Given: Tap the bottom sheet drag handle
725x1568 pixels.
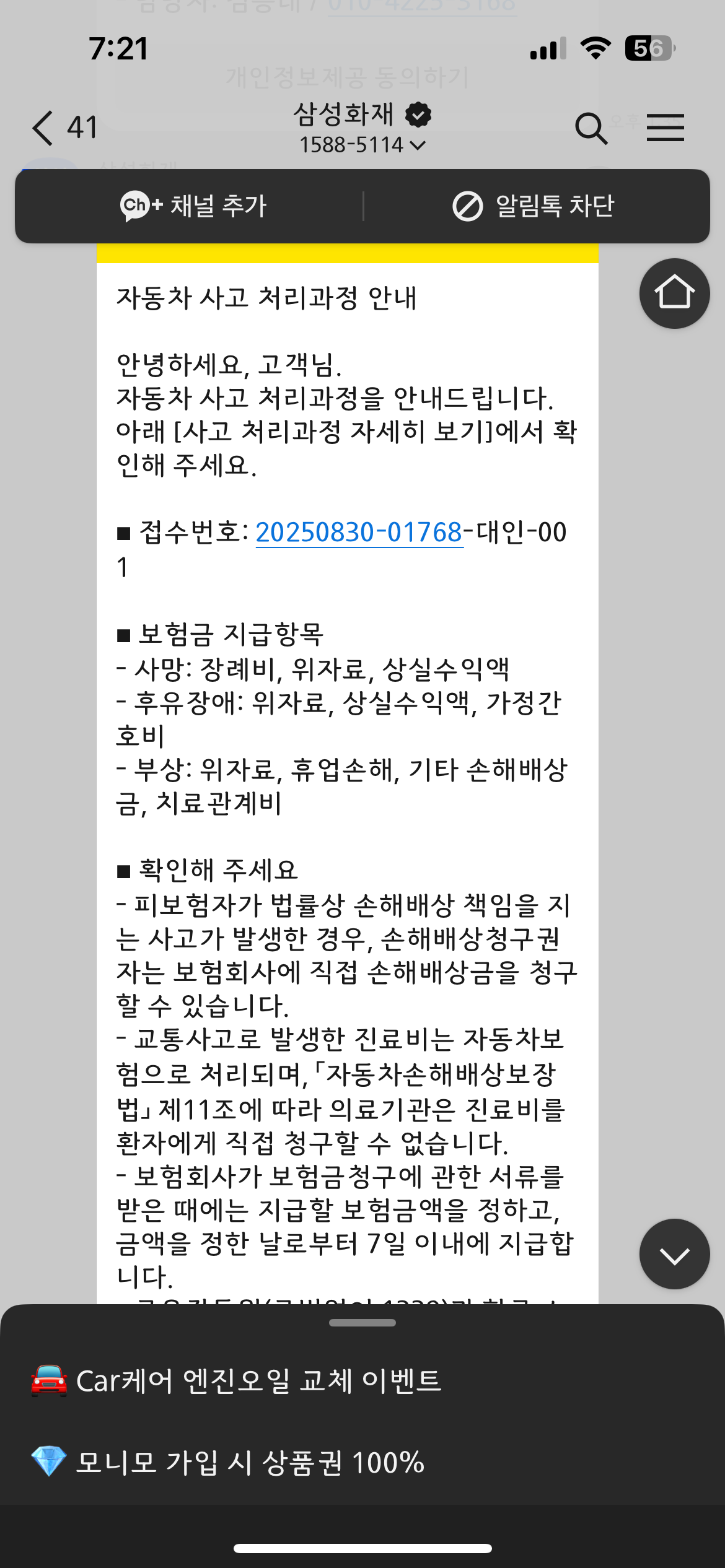Looking at the screenshot, I should pos(362,1323).
